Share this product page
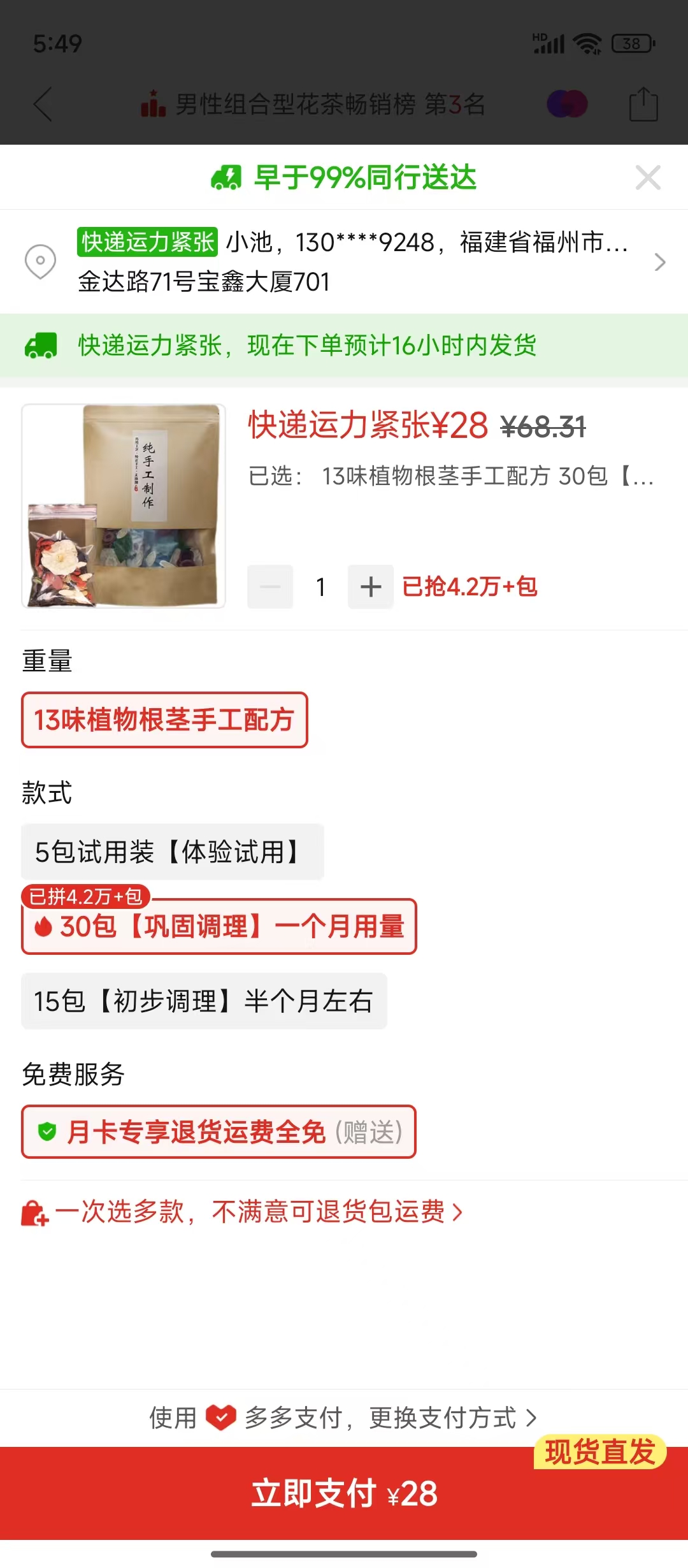 click(x=643, y=105)
